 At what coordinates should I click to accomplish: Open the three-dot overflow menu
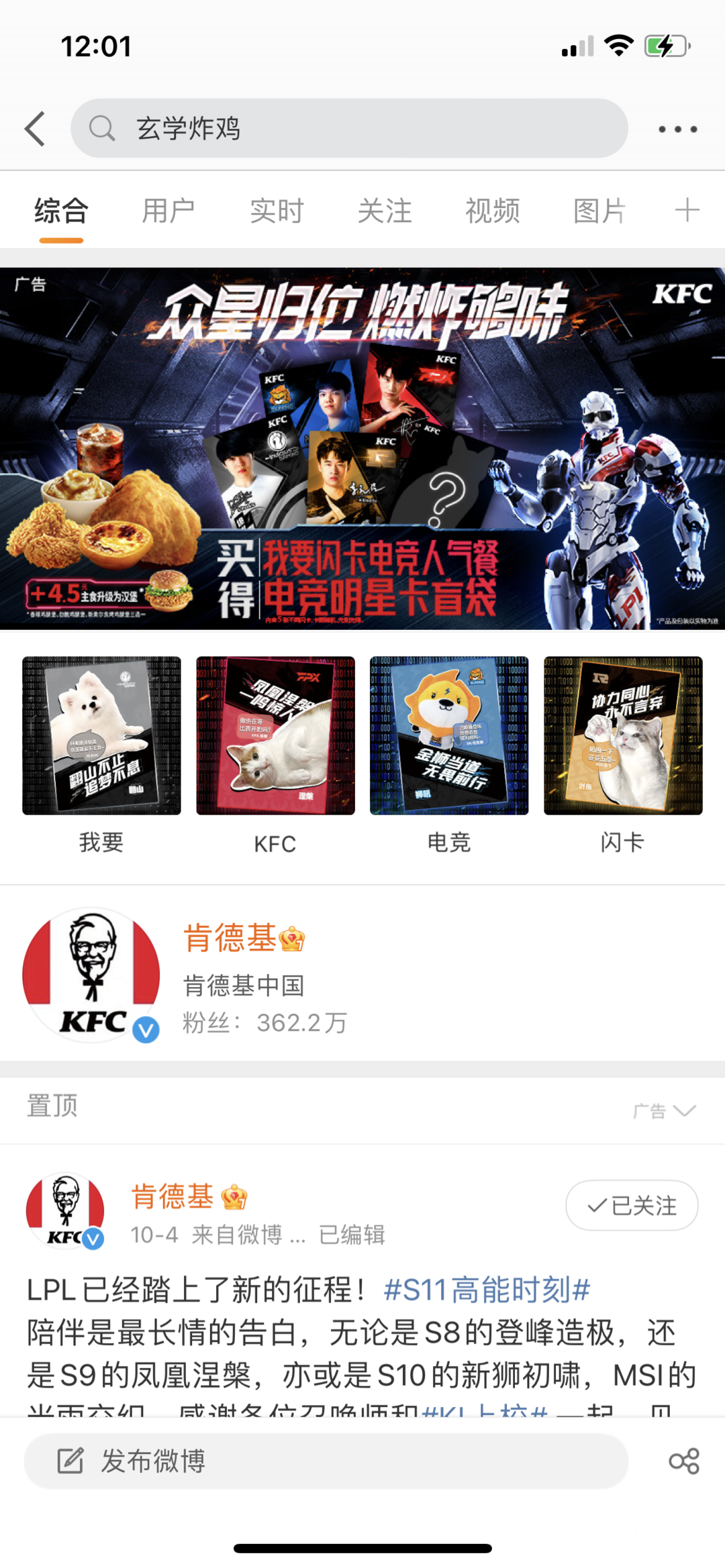[x=677, y=129]
